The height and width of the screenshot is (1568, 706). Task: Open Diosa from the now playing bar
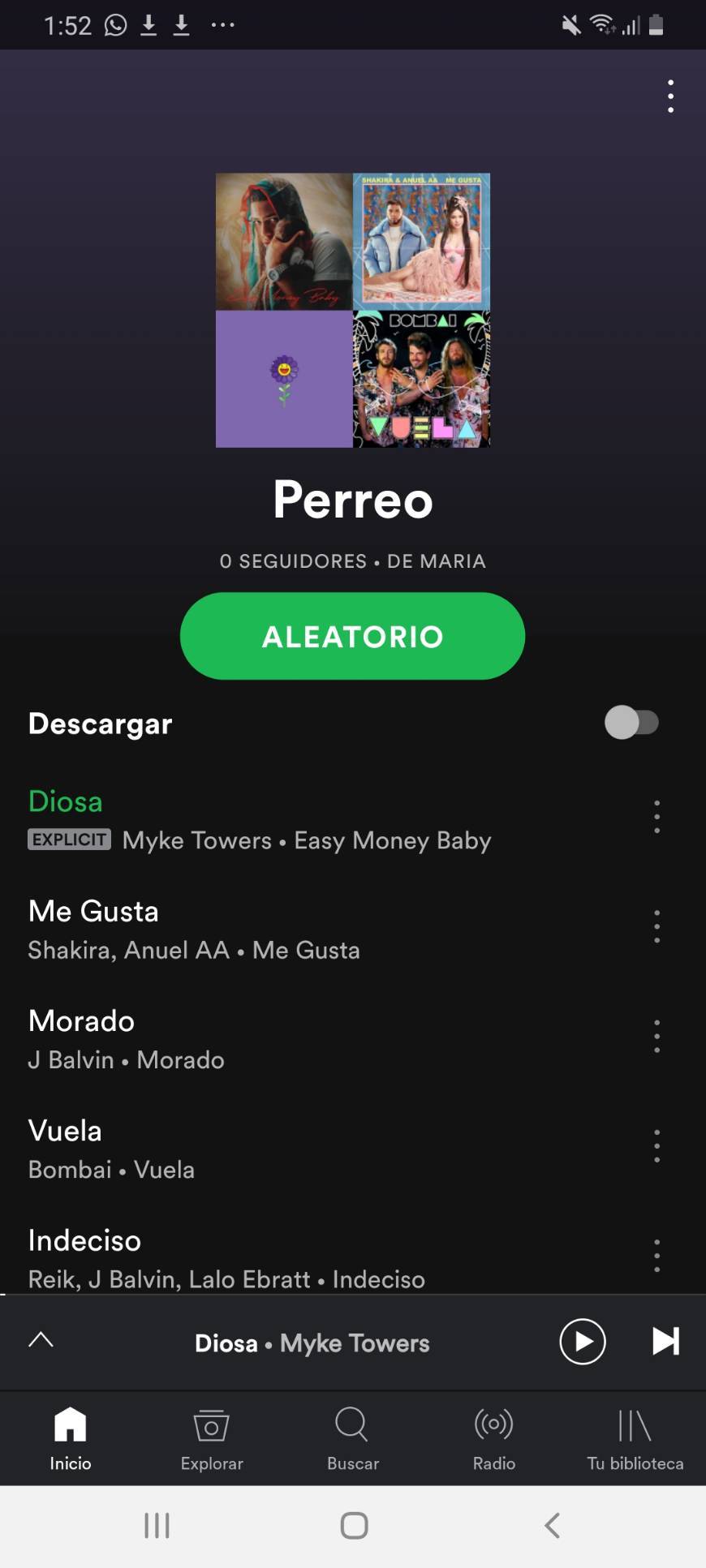click(x=312, y=1342)
